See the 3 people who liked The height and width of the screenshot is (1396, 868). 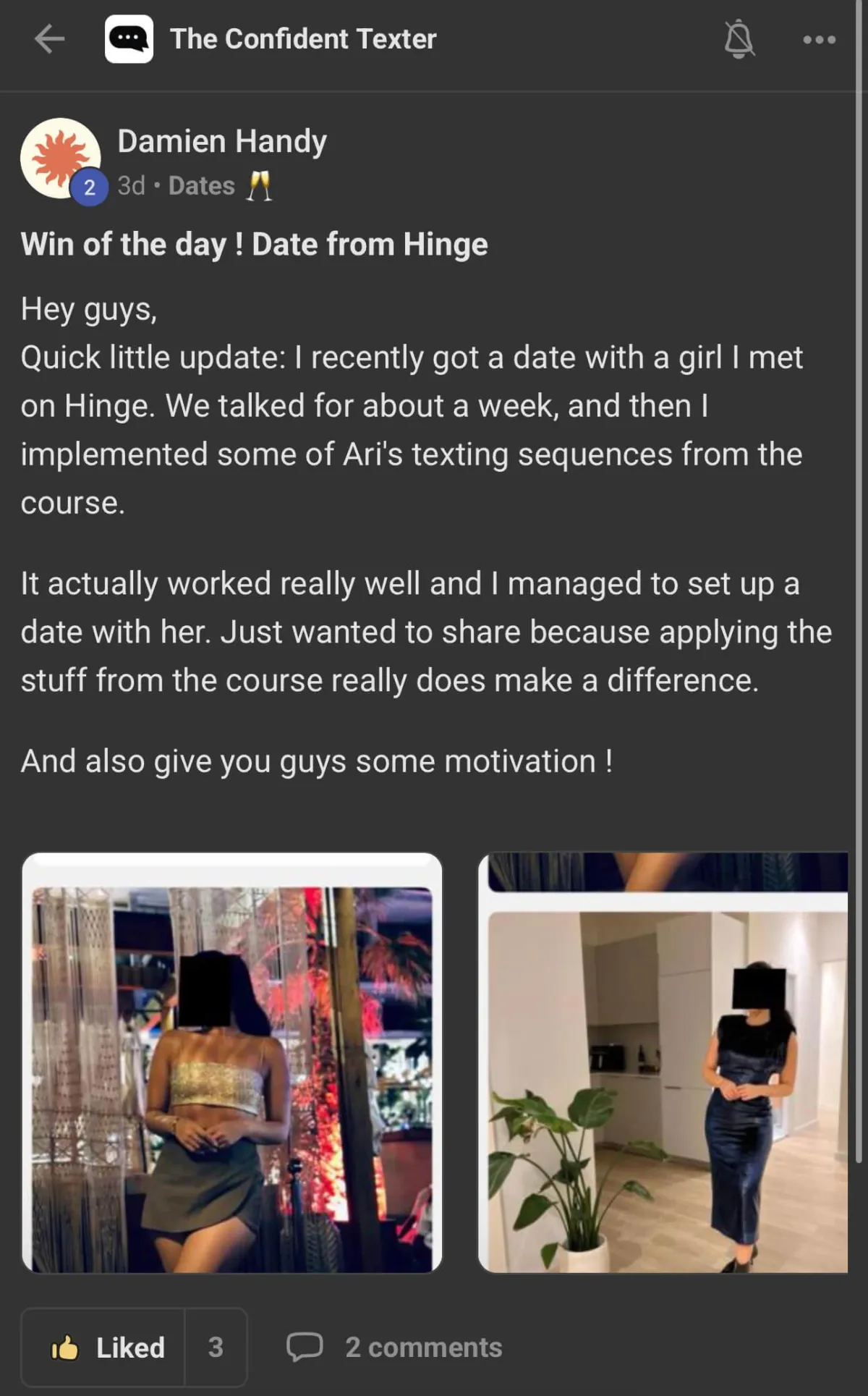click(216, 1348)
